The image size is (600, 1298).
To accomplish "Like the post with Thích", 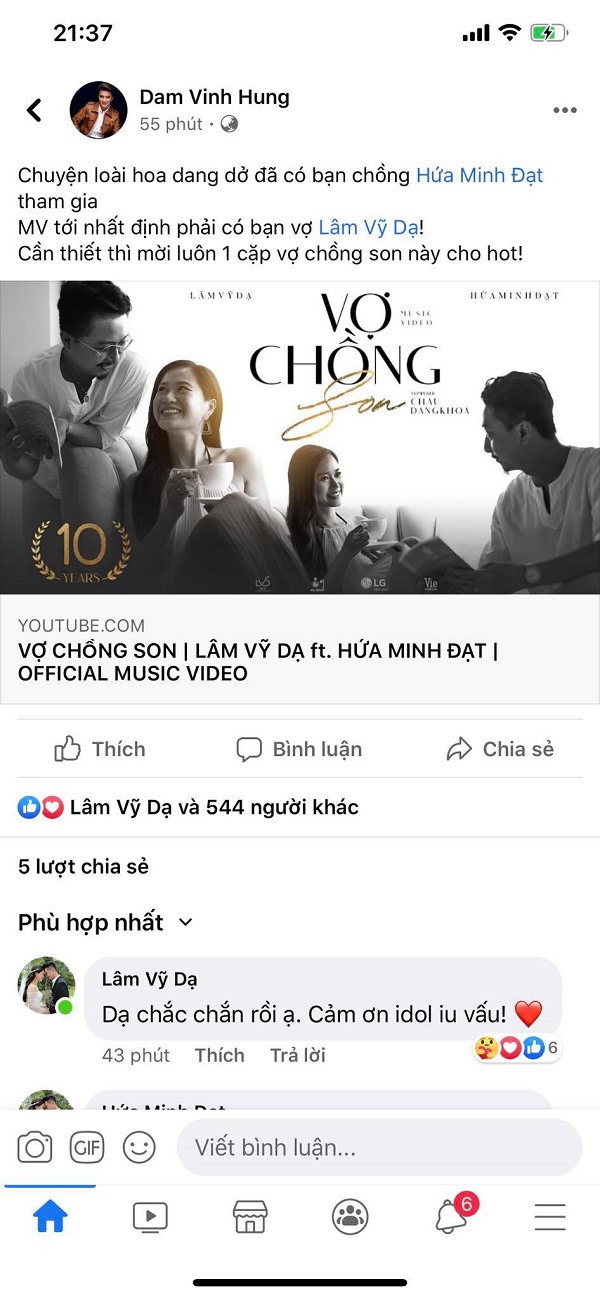I will 100,749.
